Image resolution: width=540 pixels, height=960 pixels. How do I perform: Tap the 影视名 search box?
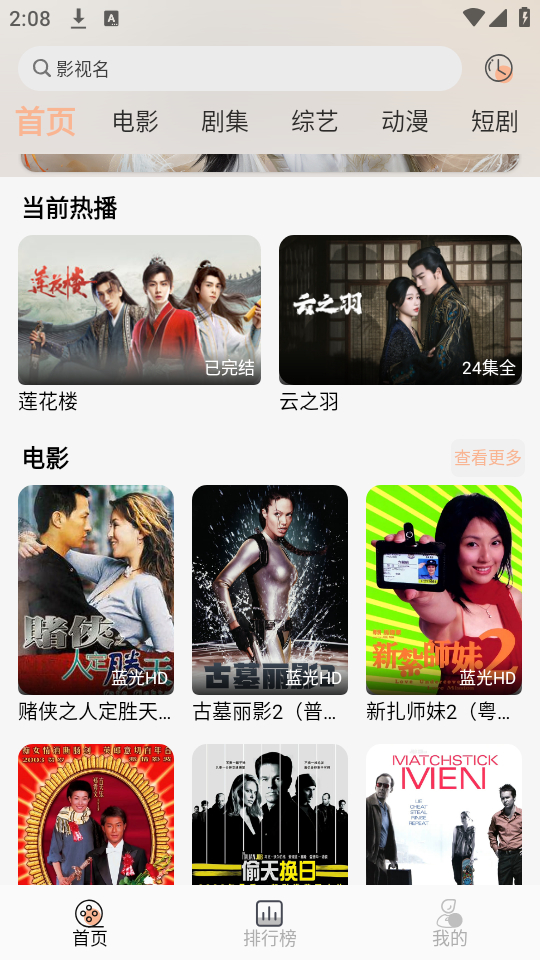pos(239,69)
